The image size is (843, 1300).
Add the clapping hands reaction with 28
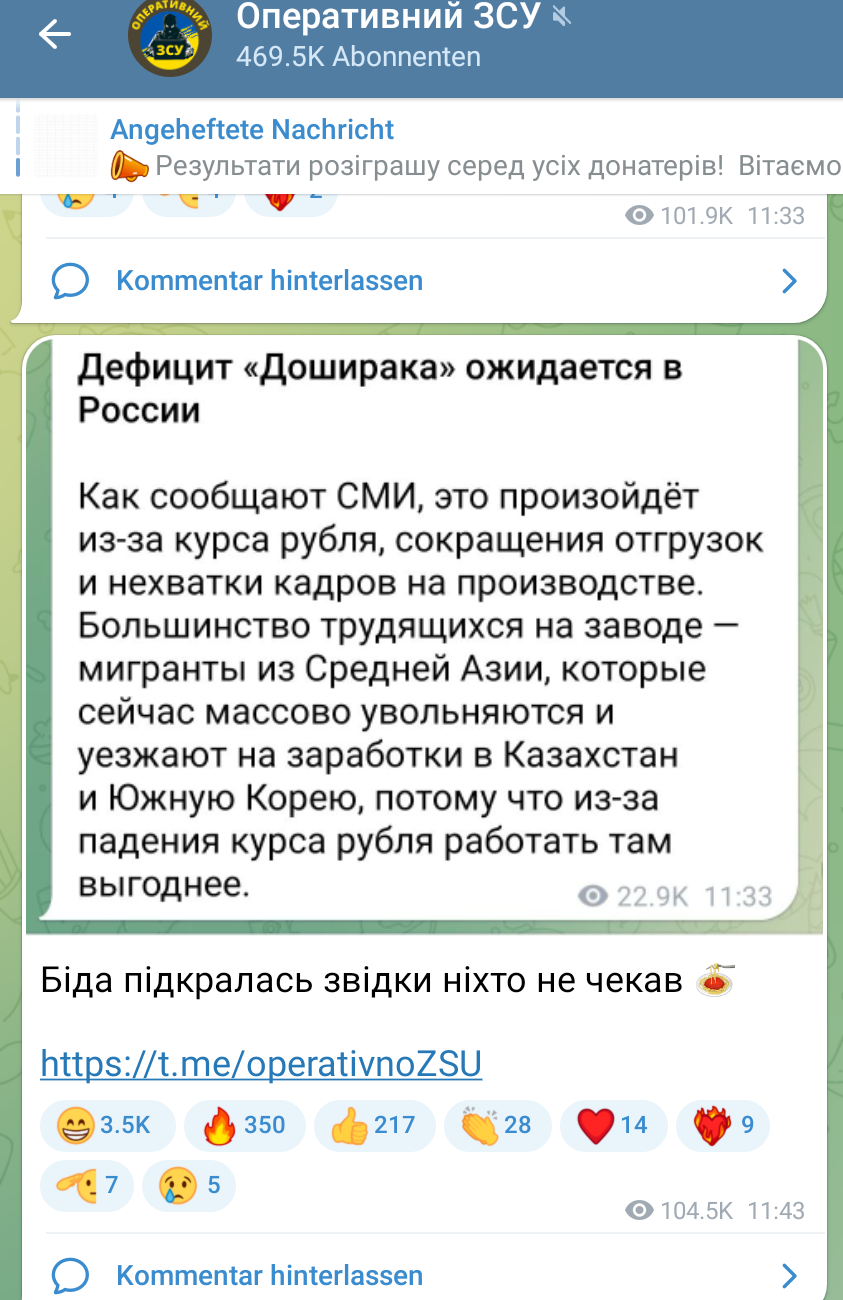(496, 1125)
